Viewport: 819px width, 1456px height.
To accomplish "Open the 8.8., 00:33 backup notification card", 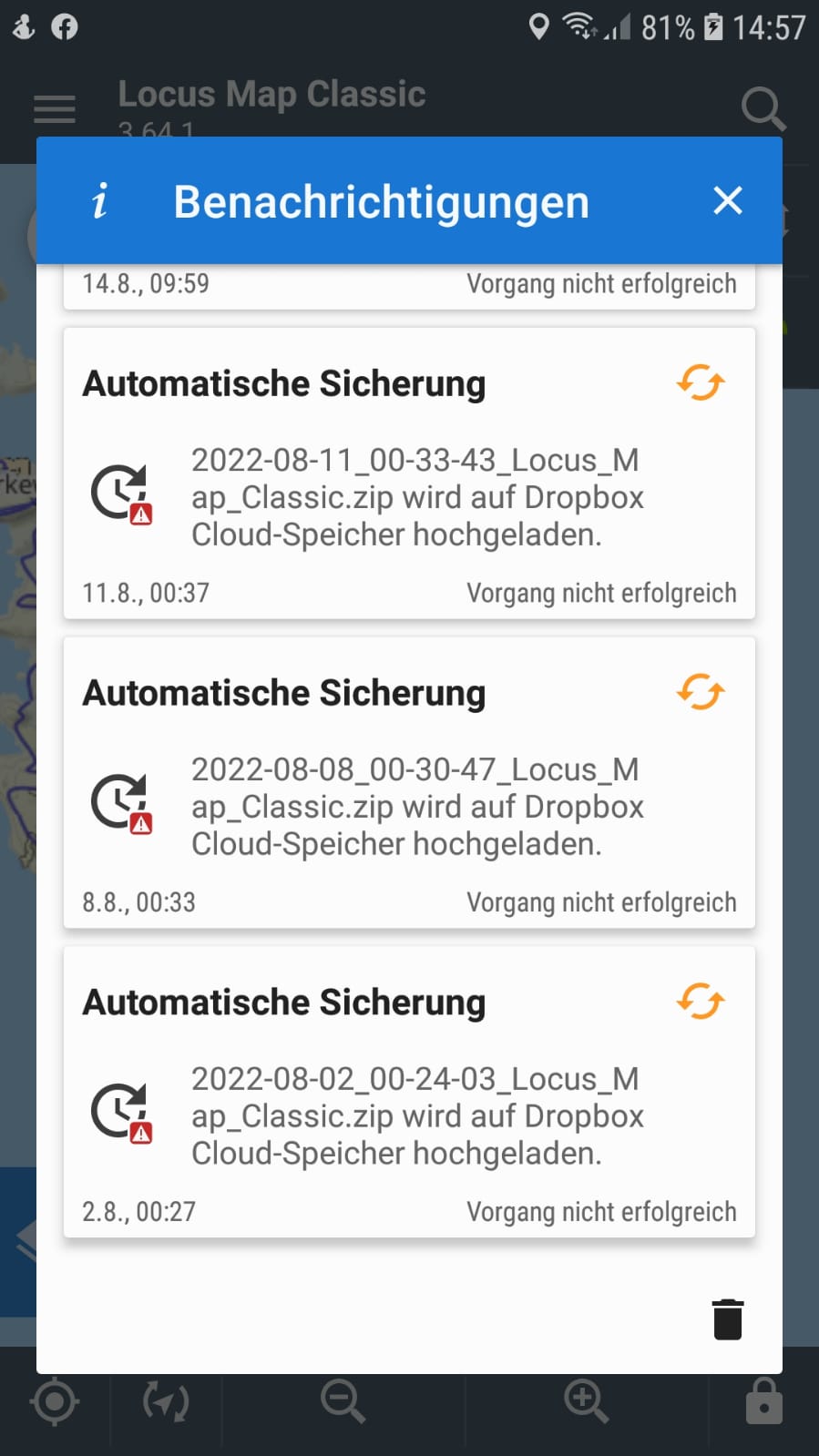I will click(409, 783).
